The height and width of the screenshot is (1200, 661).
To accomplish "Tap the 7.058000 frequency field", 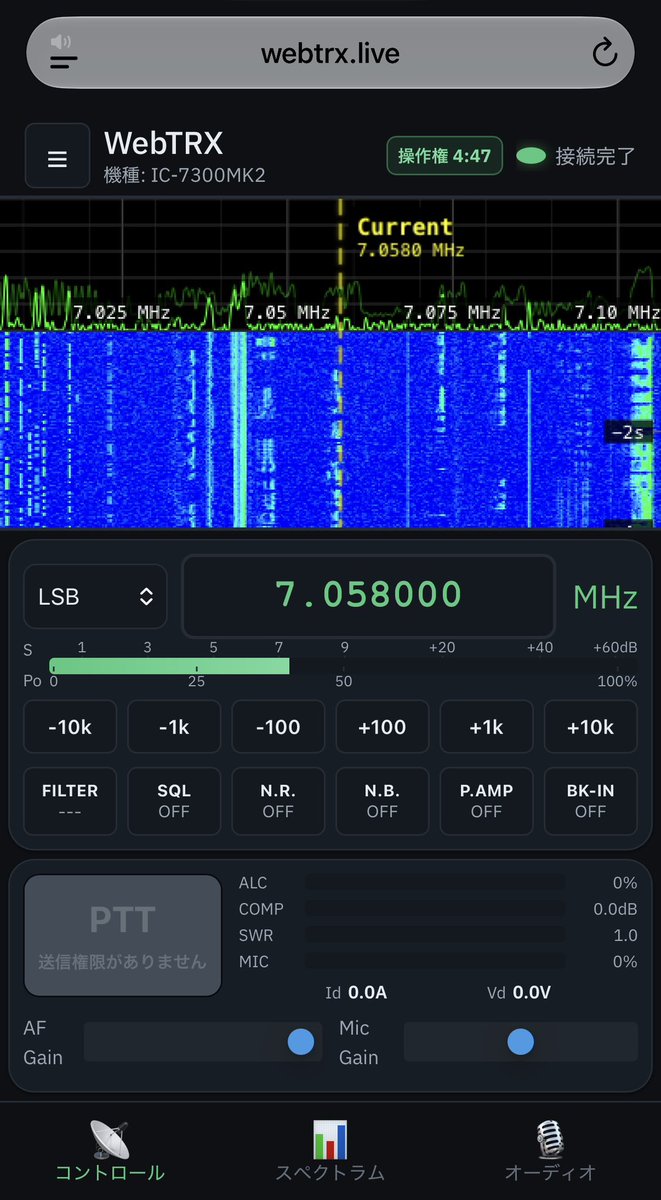I will coord(368,595).
